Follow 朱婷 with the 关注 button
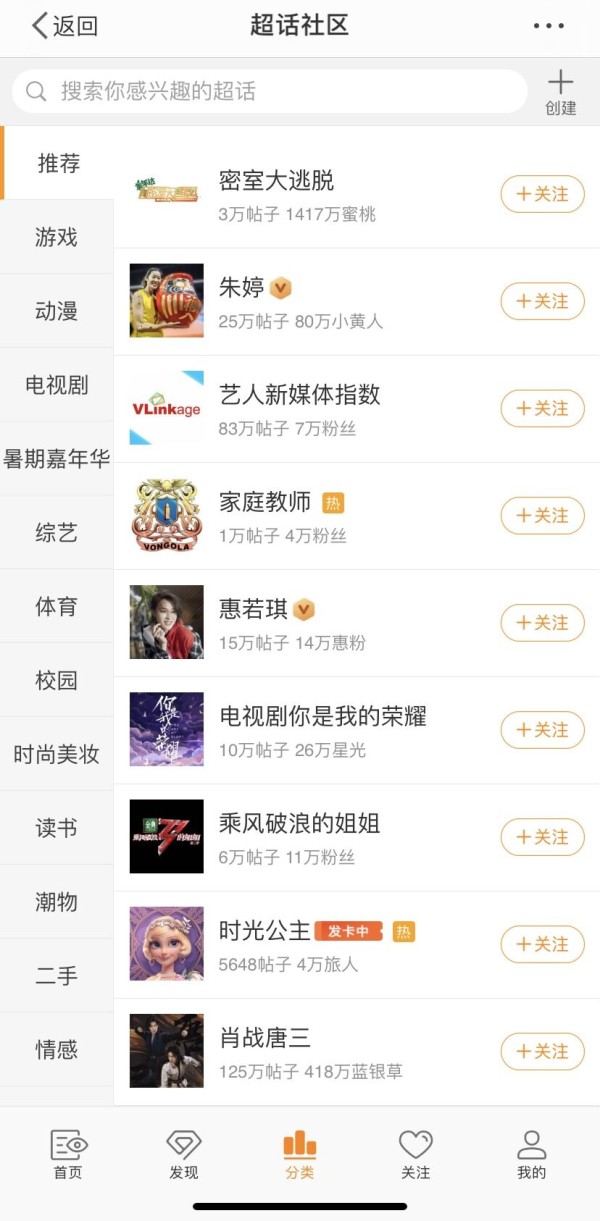This screenshot has width=600, height=1221. [x=542, y=301]
